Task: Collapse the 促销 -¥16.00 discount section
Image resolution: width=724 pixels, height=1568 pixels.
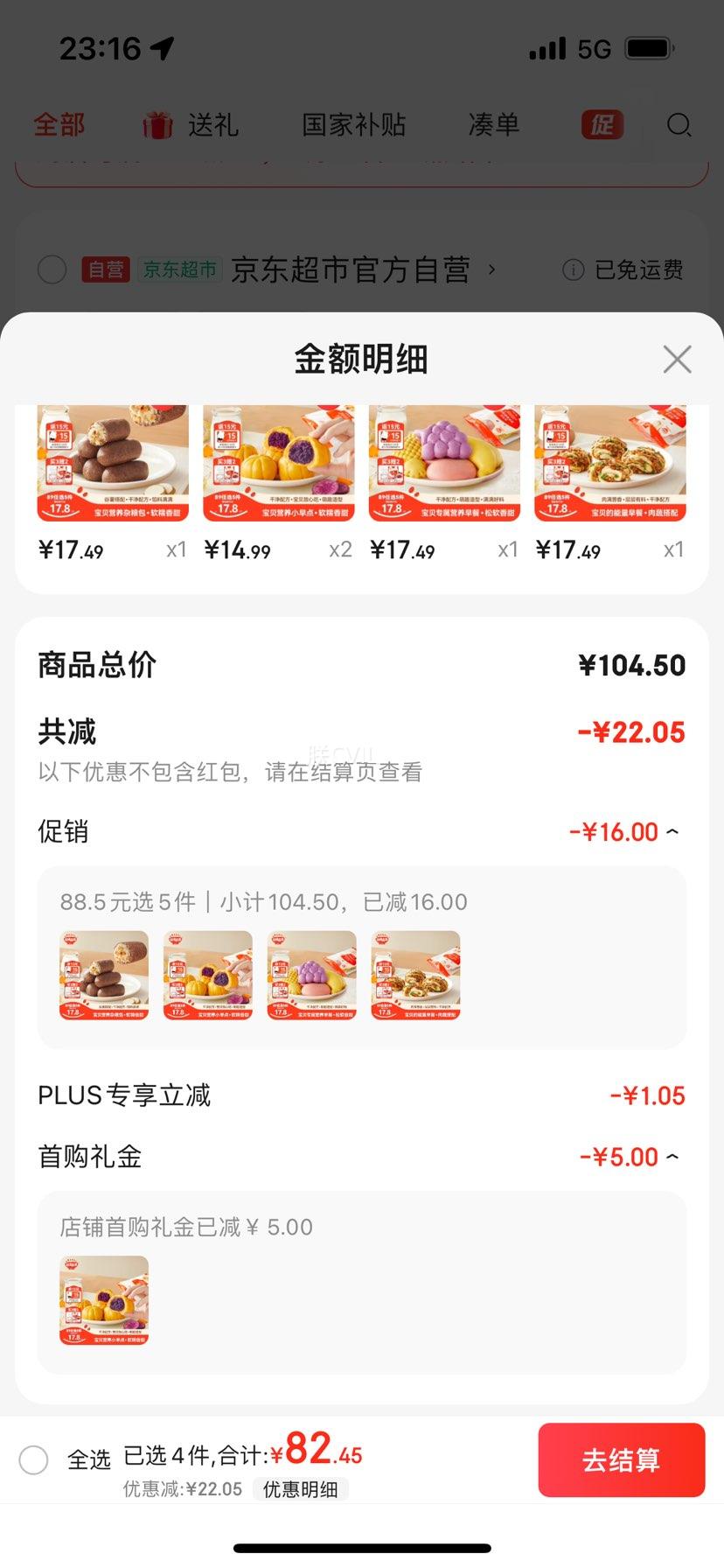Action: [673, 831]
